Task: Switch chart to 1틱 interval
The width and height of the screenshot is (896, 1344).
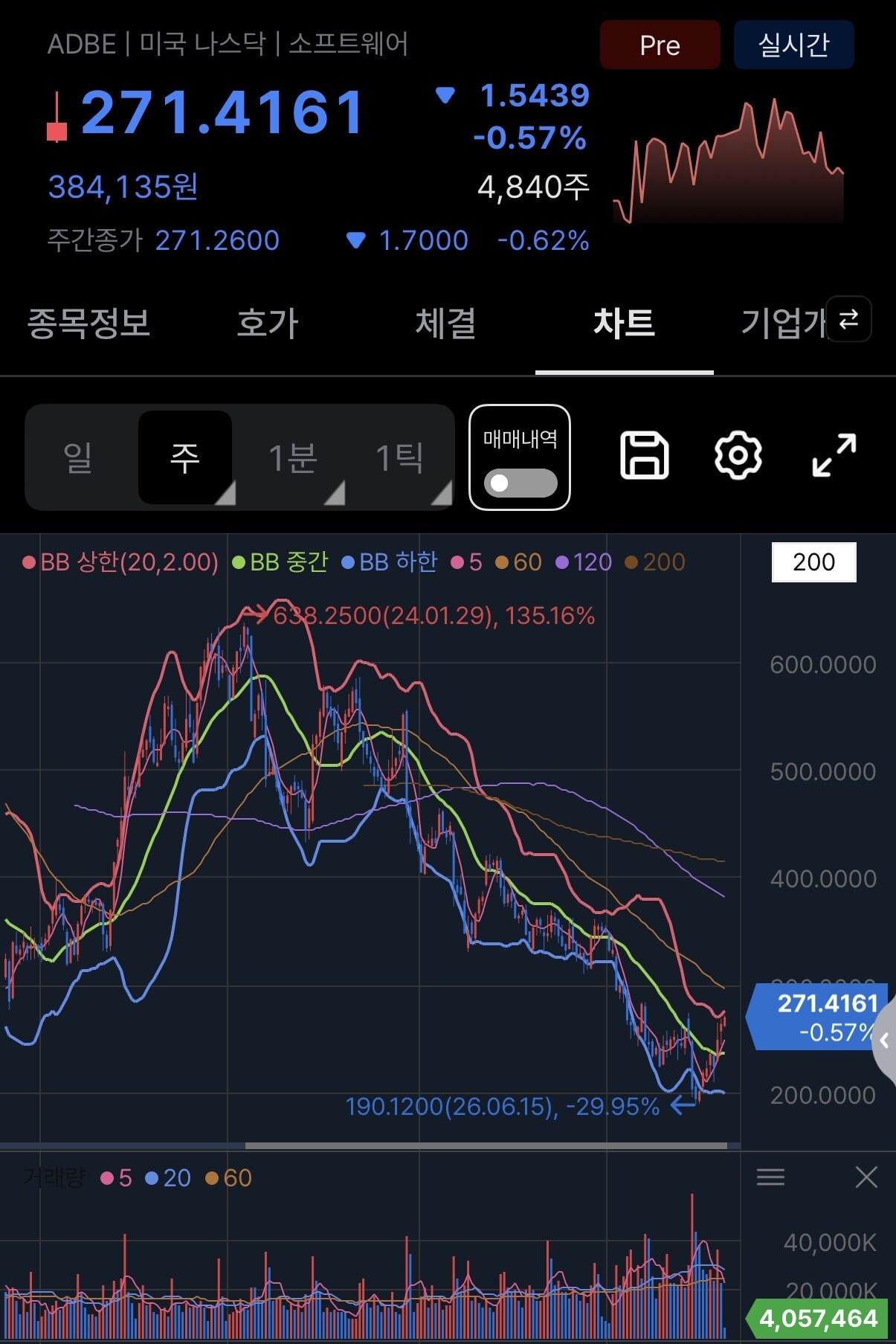Action: (x=400, y=457)
